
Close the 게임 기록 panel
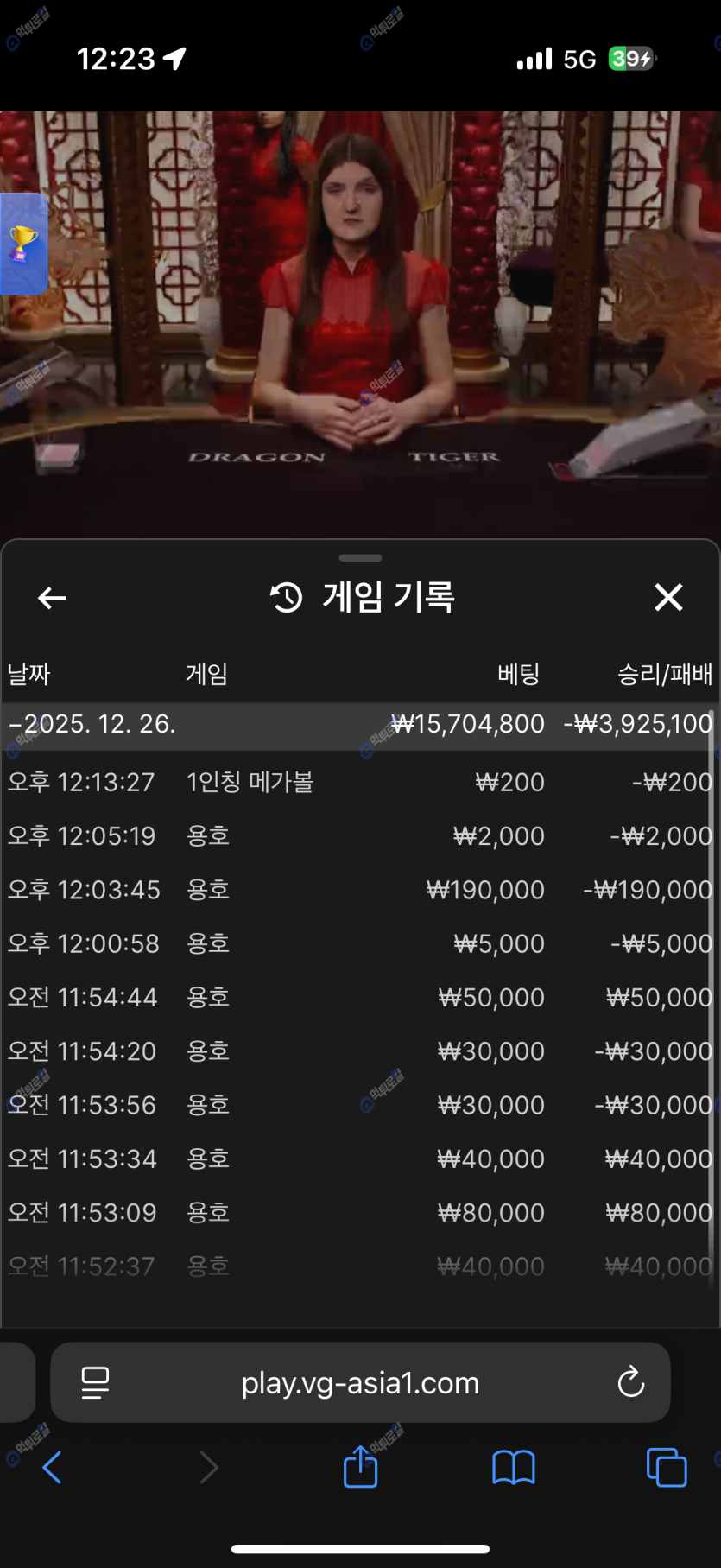coord(668,597)
